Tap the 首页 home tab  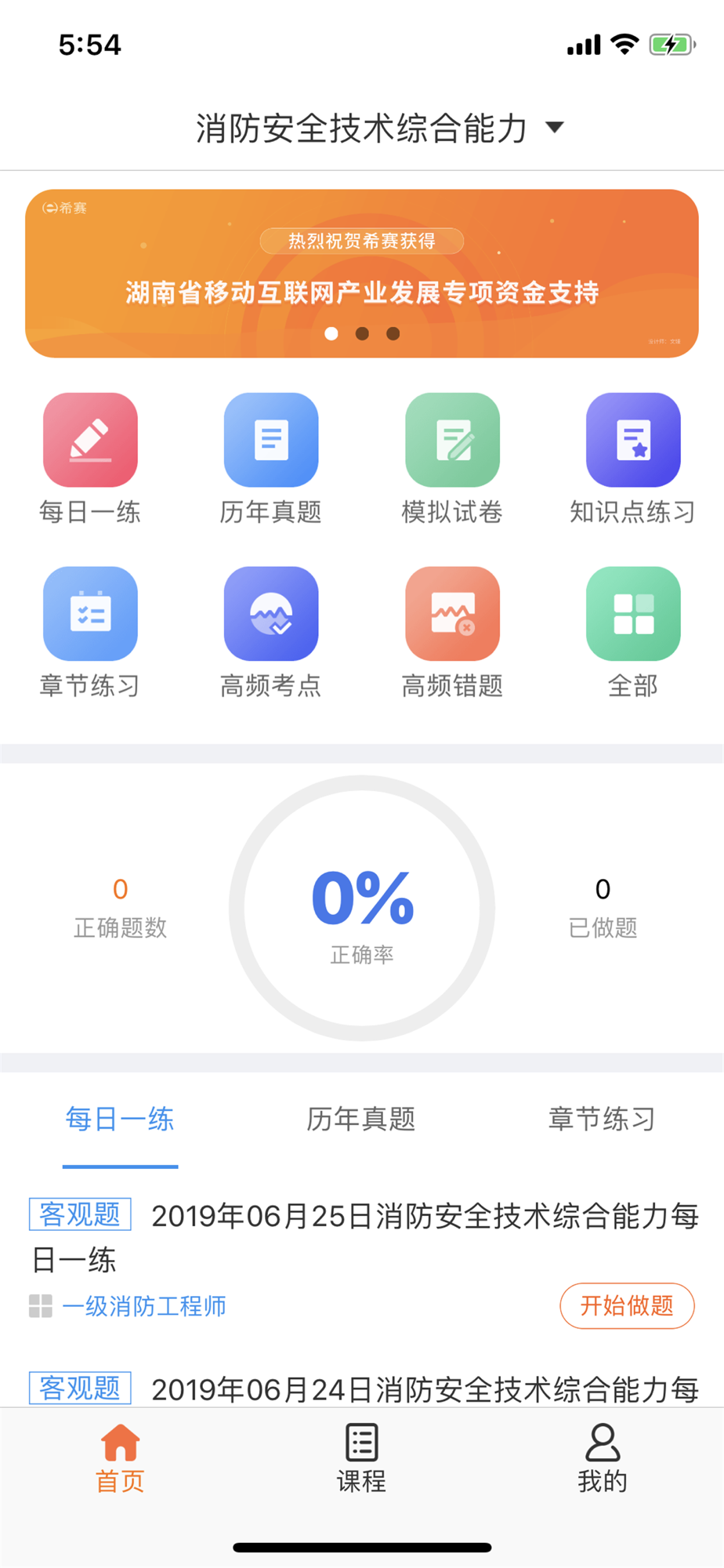(120, 1458)
